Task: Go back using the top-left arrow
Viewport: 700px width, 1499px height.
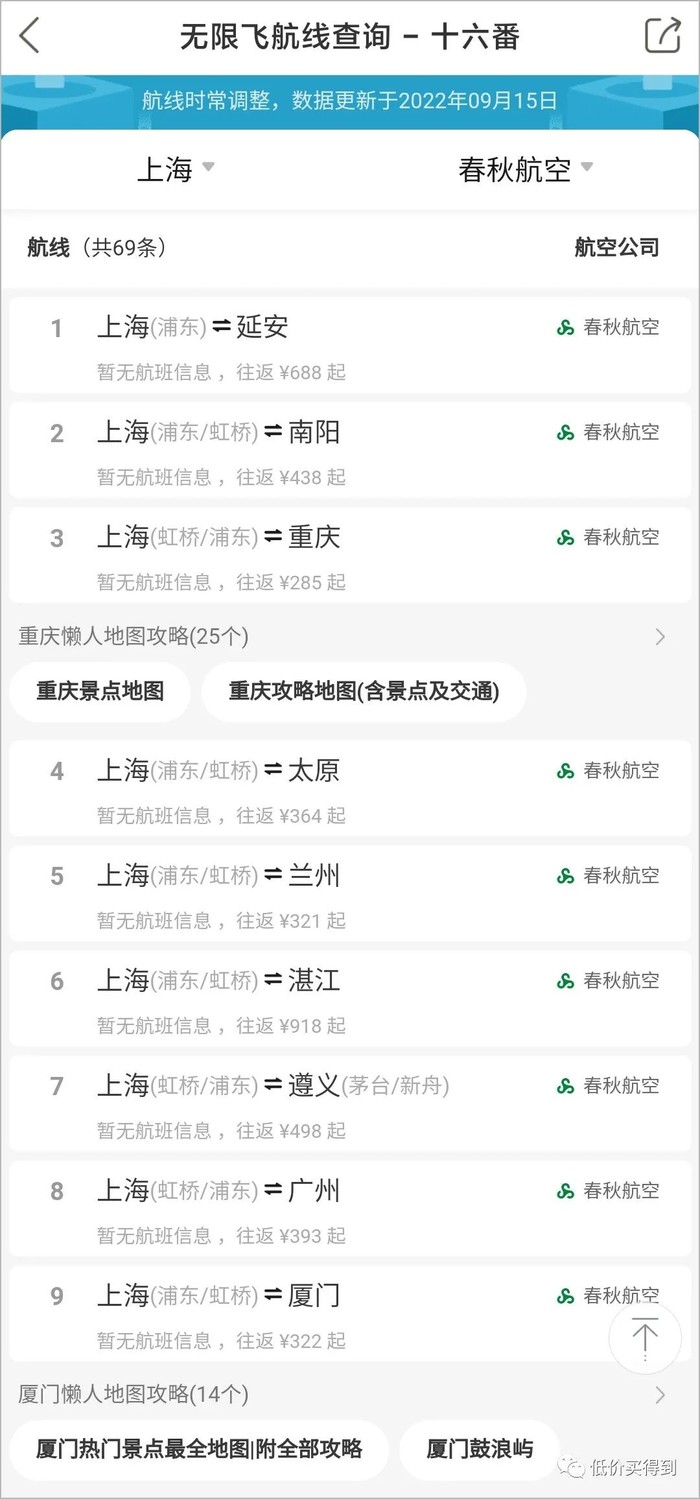Action: (x=30, y=36)
